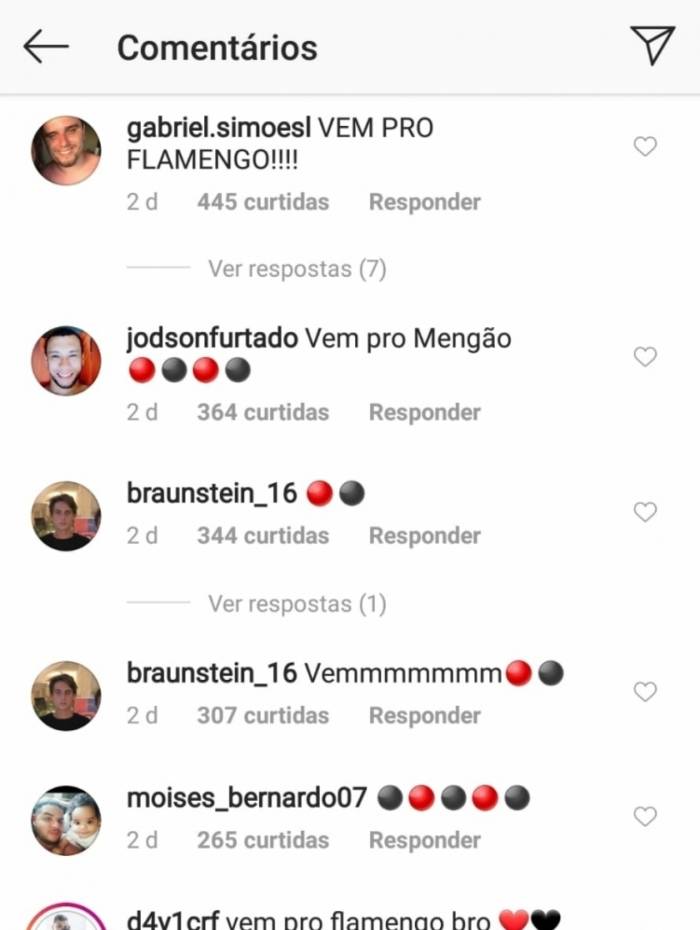
Task: Go back from Comentários screen
Action: coord(45,46)
